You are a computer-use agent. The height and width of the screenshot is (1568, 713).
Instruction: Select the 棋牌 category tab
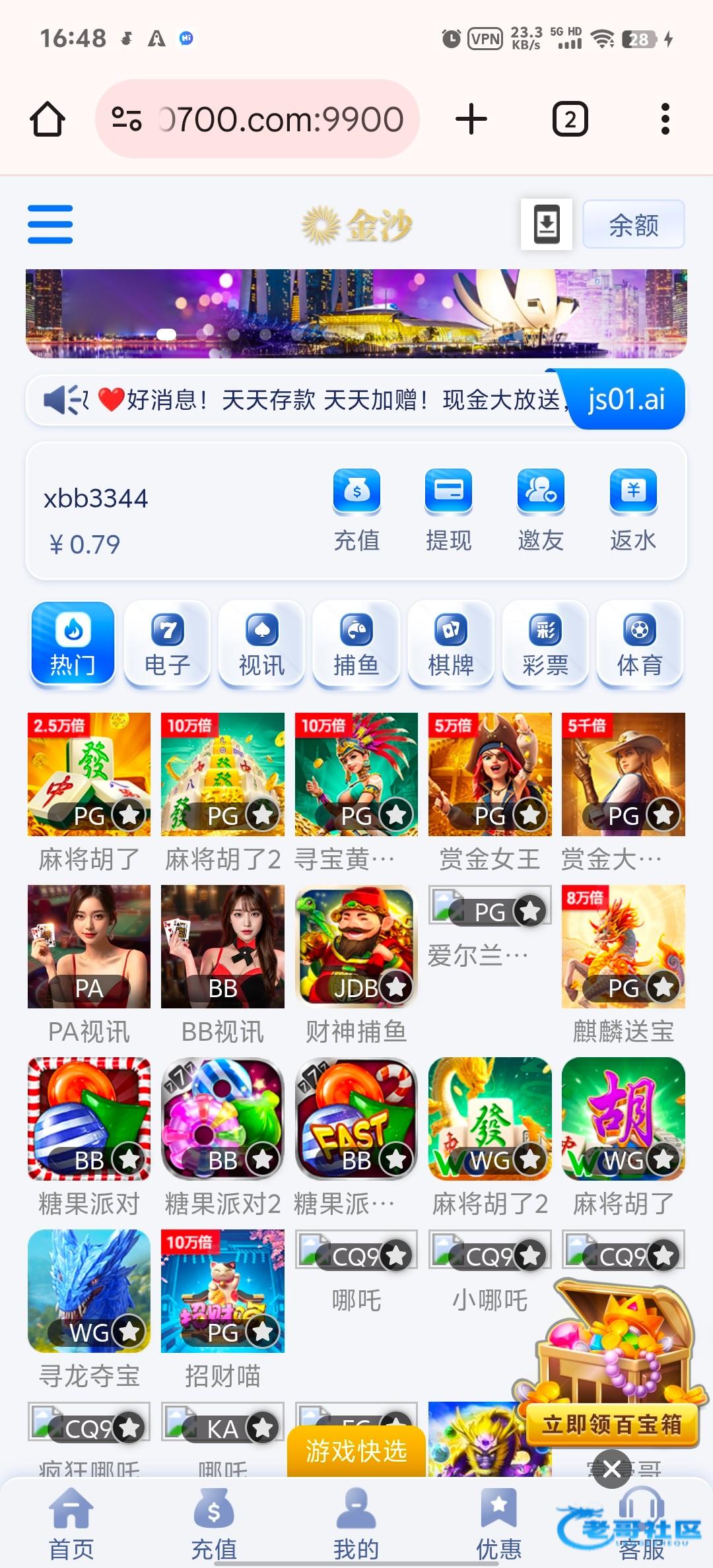[451, 644]
